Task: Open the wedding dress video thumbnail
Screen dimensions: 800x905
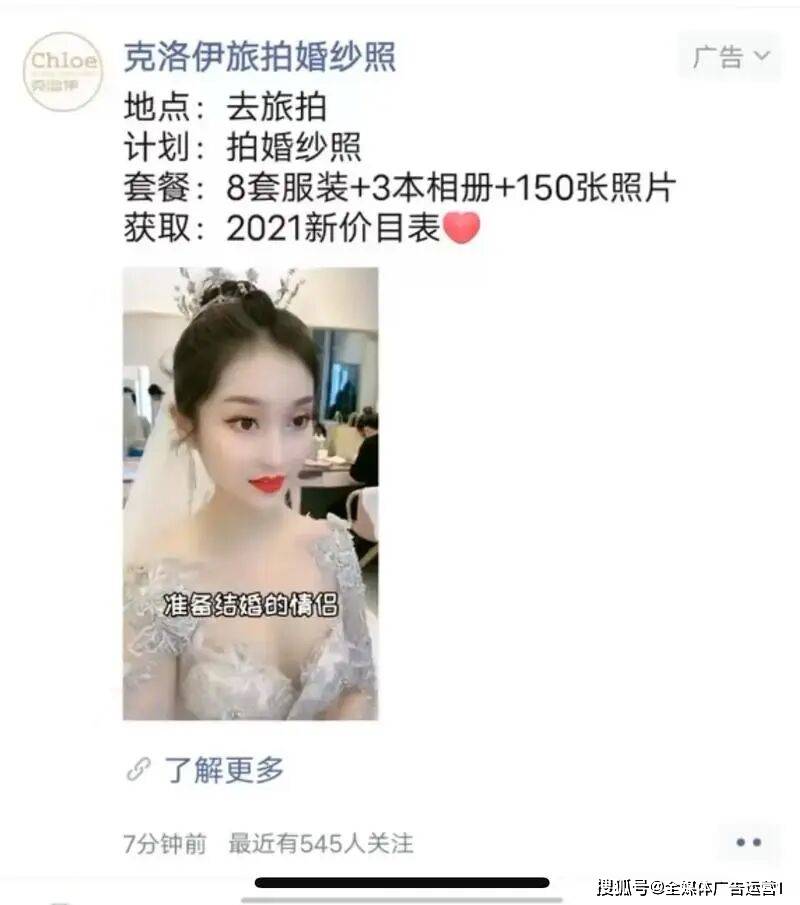Action: click(250, 493)
